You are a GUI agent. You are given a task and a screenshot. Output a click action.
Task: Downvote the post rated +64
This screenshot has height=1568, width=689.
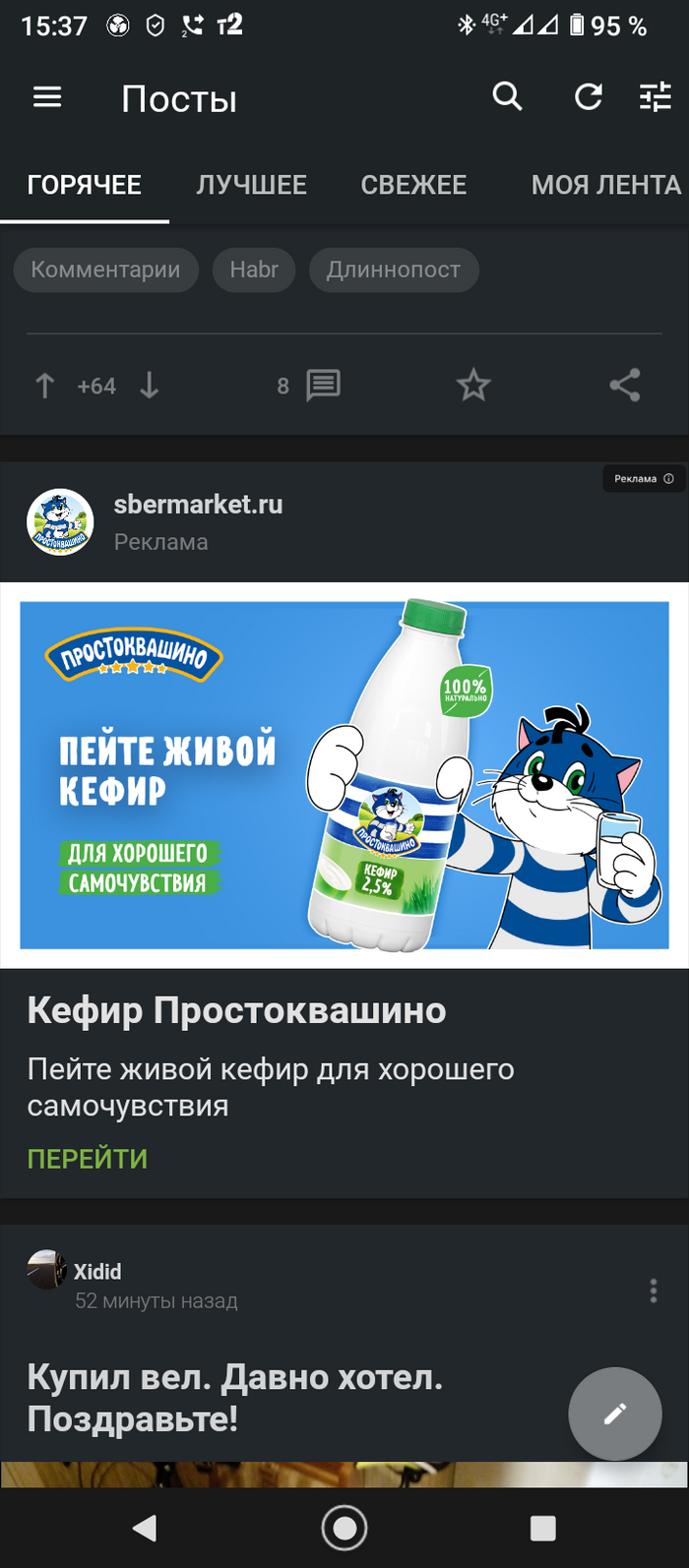point(150,386)
